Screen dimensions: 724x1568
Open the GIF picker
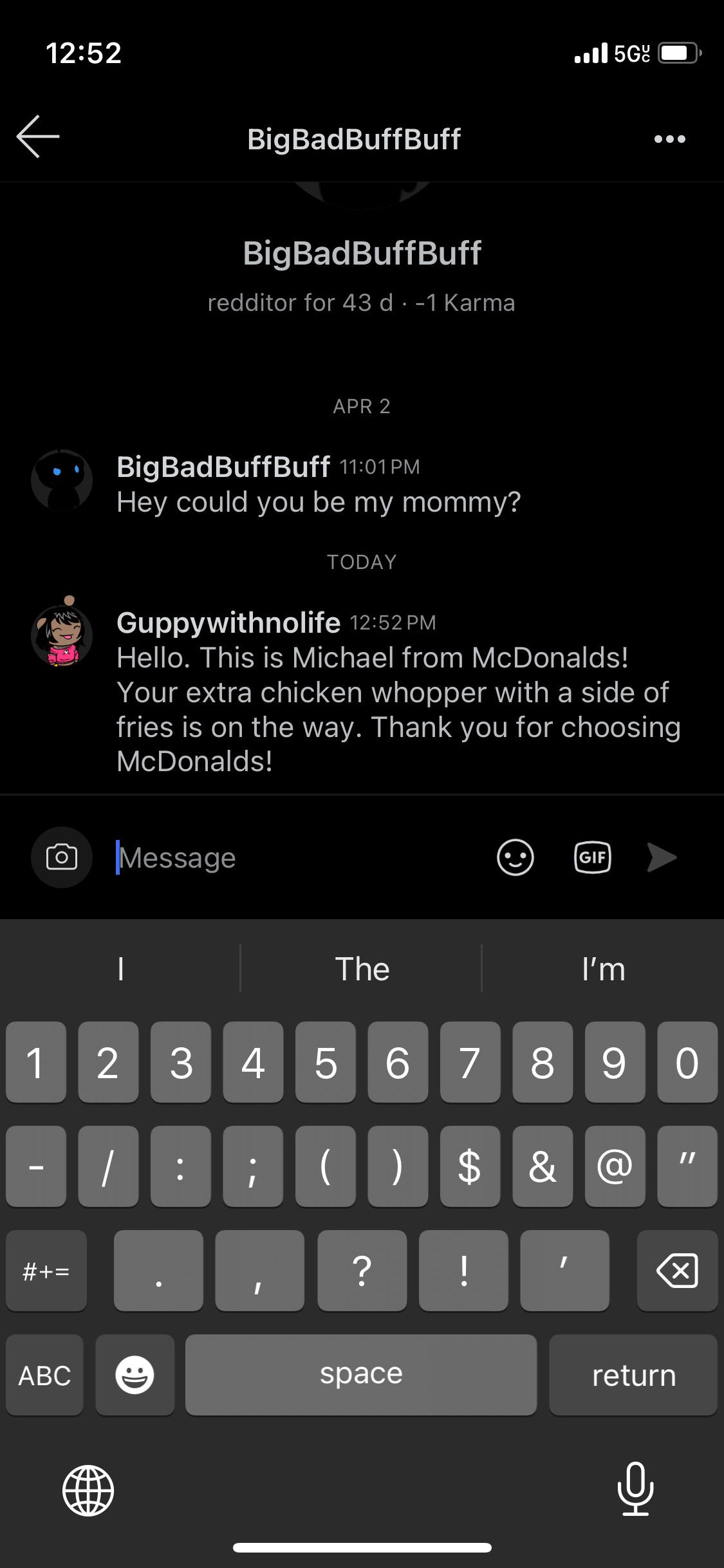point(591,857)
